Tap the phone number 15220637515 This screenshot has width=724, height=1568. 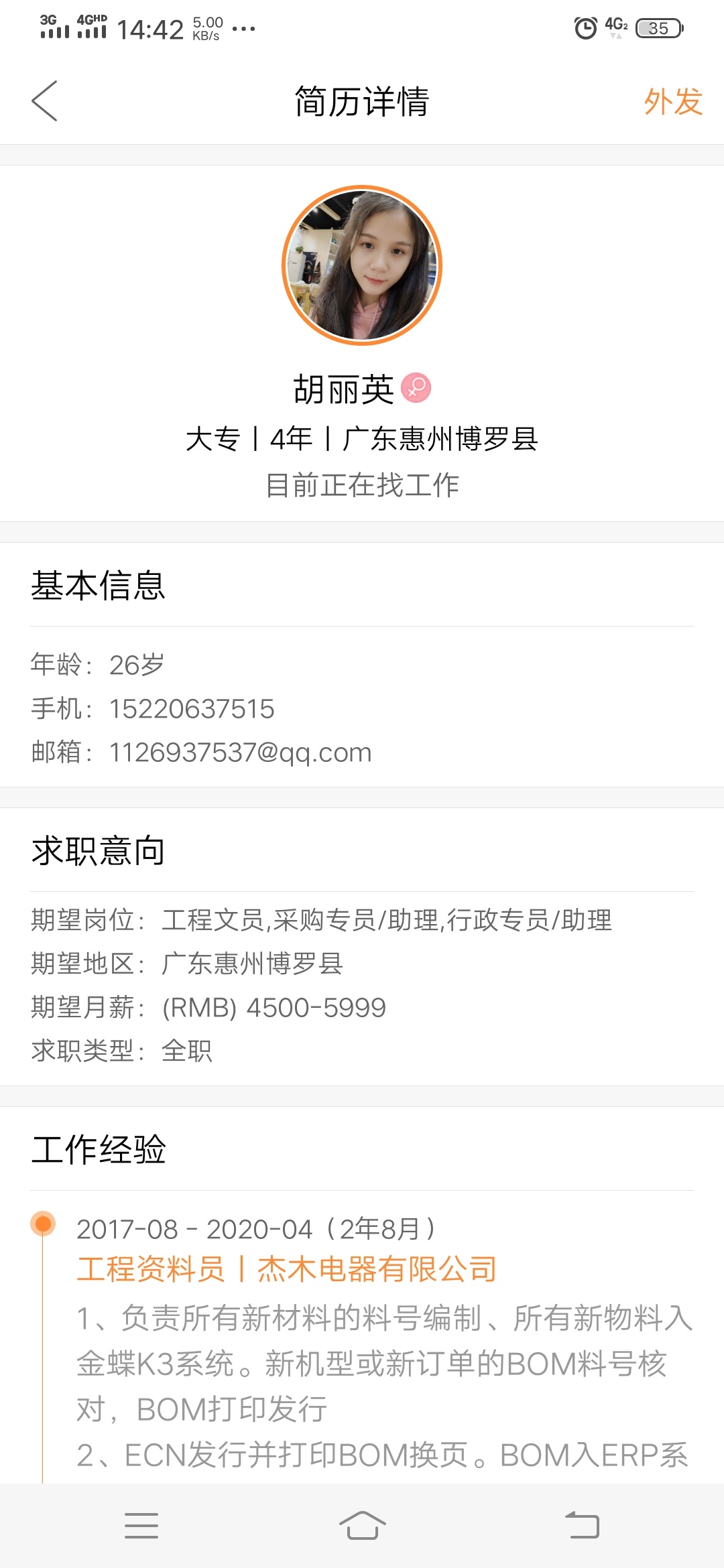click(192, 709)
